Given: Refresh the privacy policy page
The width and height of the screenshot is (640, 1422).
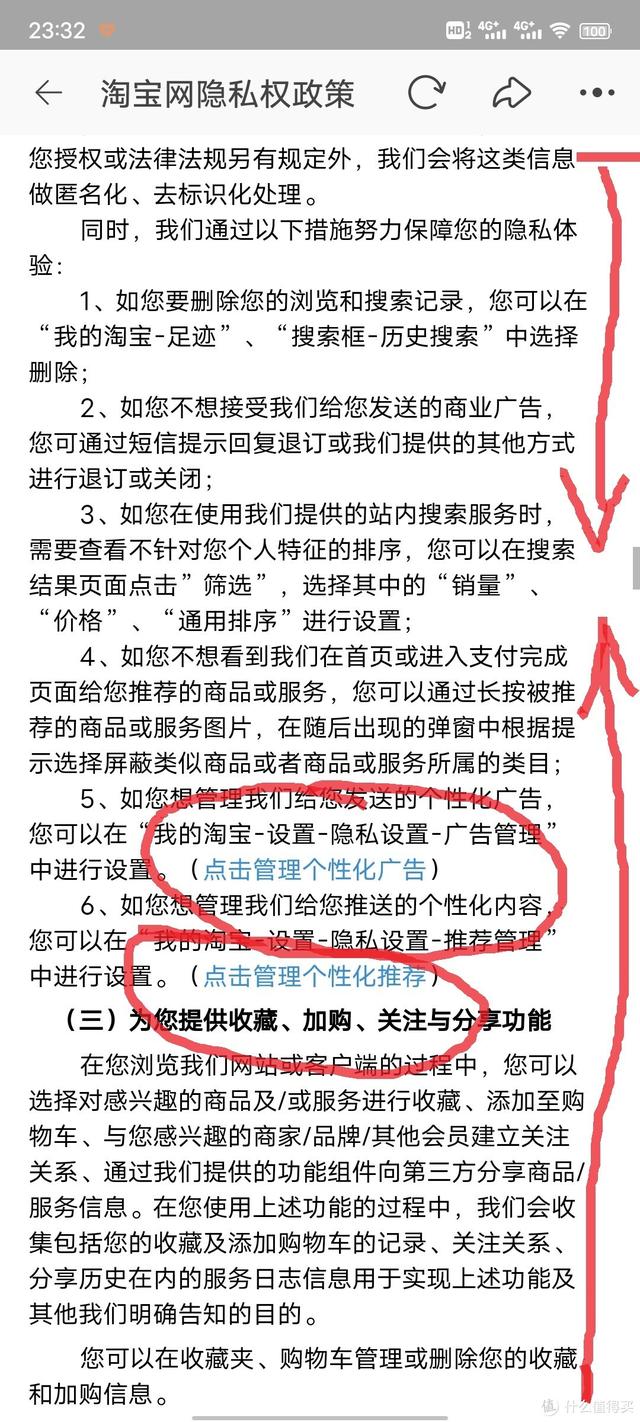Looking at the screenshot, I should 426,93.
